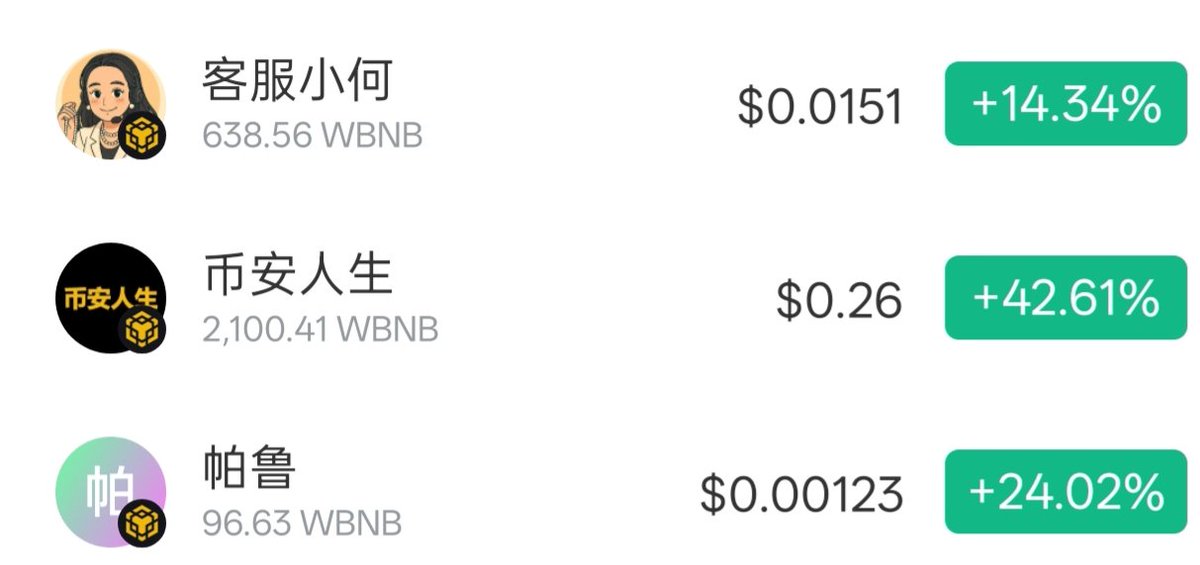The width and height of the screenshot is (1200, 565).
Task: Tap the +42.61% change badge
Action: [1065, 298]
